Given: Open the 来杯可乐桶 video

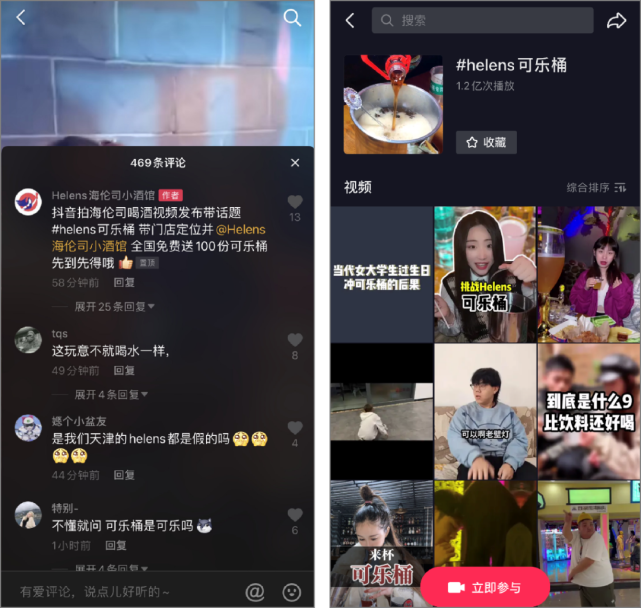Looking at the screenshot, I should pyautogui.click(x=381, y=545).
